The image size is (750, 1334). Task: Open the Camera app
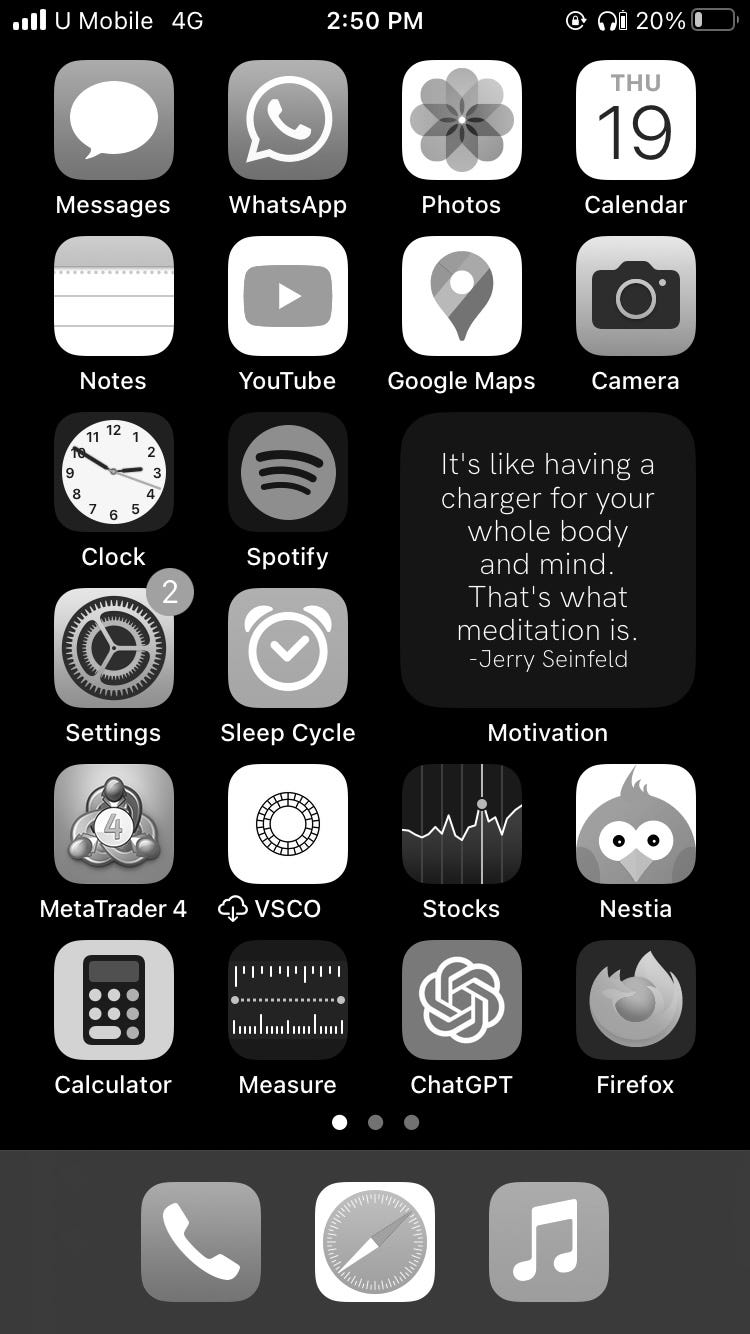[635, 296]
